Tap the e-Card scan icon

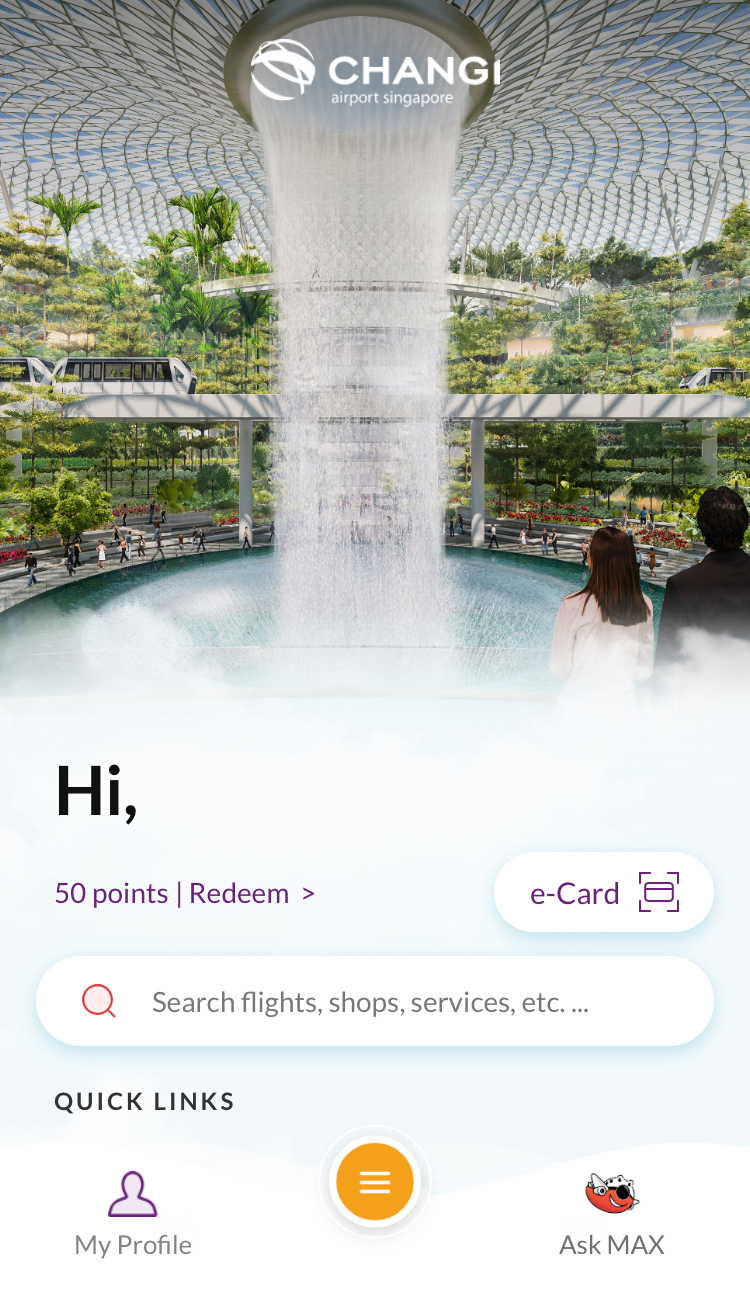(660, 892)
